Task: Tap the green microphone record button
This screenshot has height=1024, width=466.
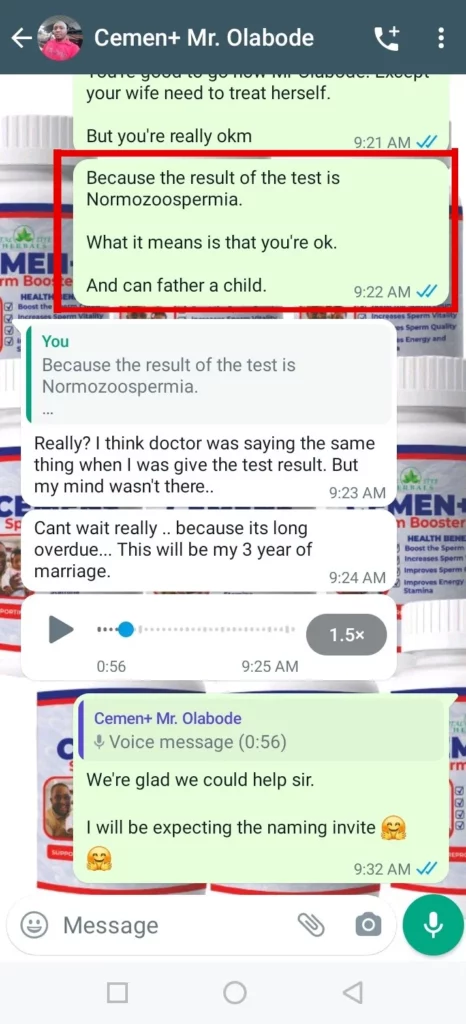Action: (x=433, y=924)
